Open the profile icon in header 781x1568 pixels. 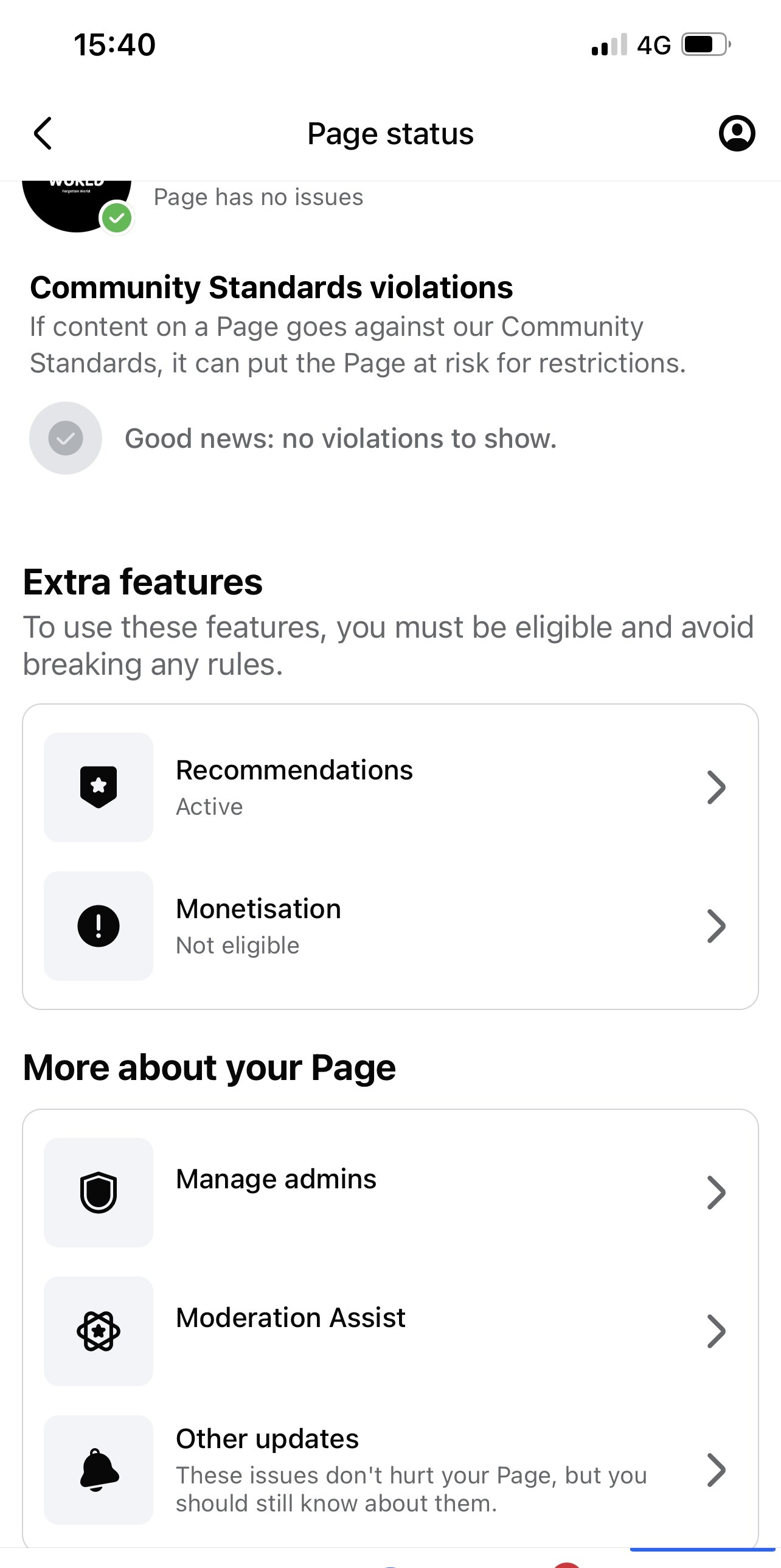737,133
